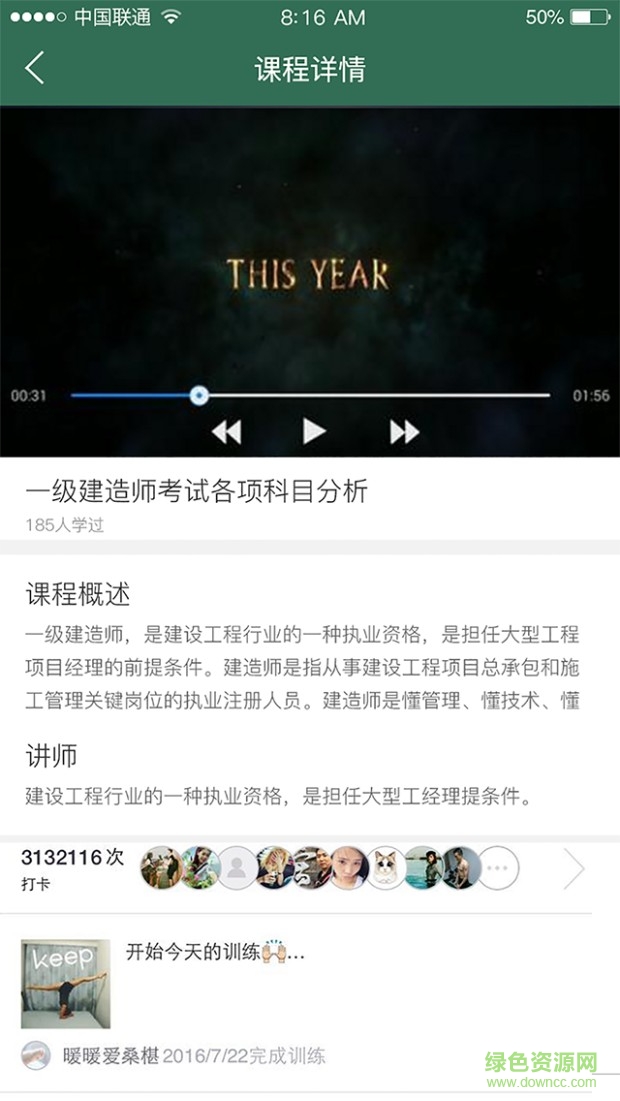Open the keep training post thumbnail

66,983
